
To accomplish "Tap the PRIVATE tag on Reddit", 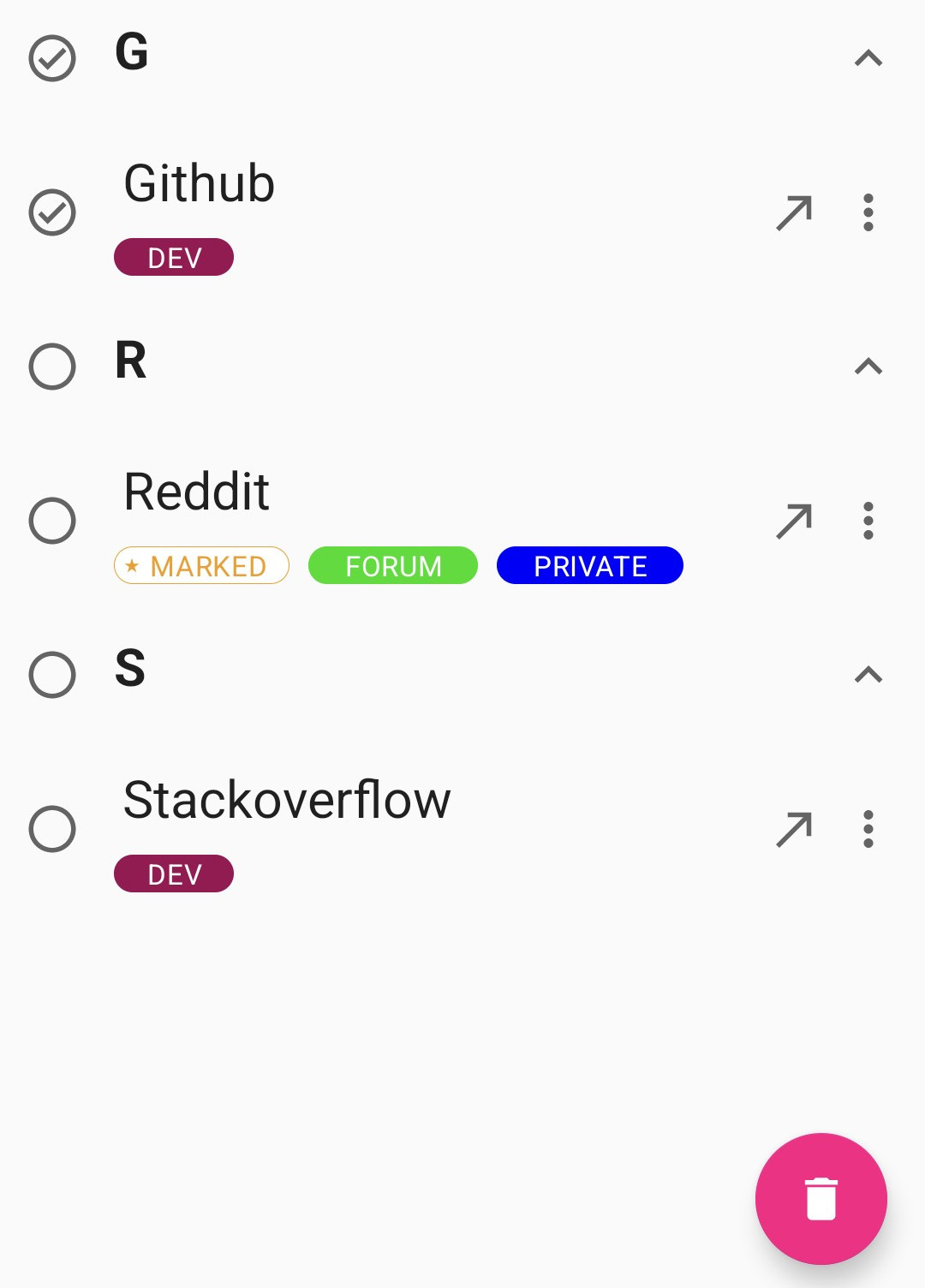I will tap(590, 566).
